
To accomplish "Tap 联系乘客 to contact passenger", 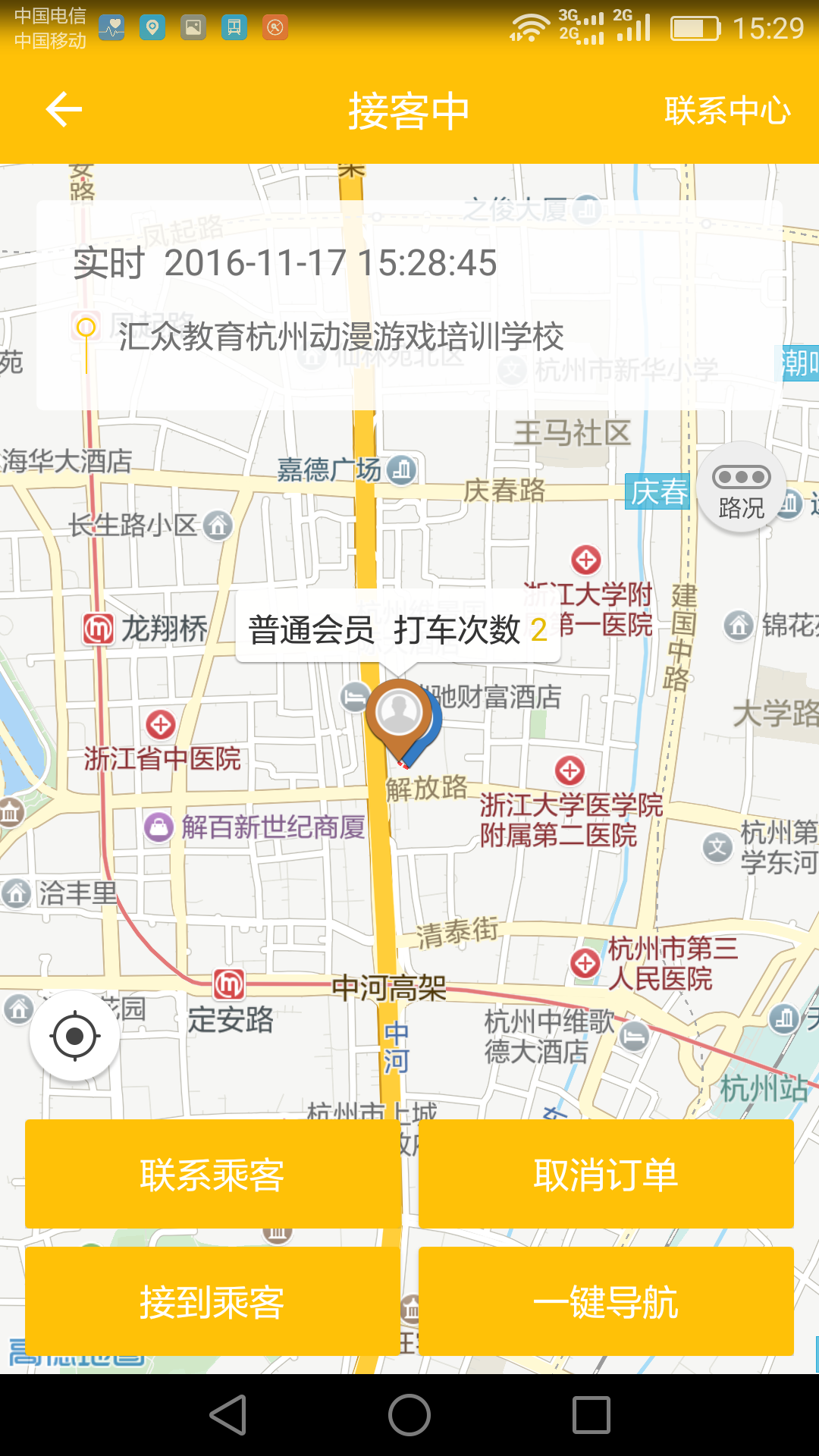I will click(x=212, y=1174).
